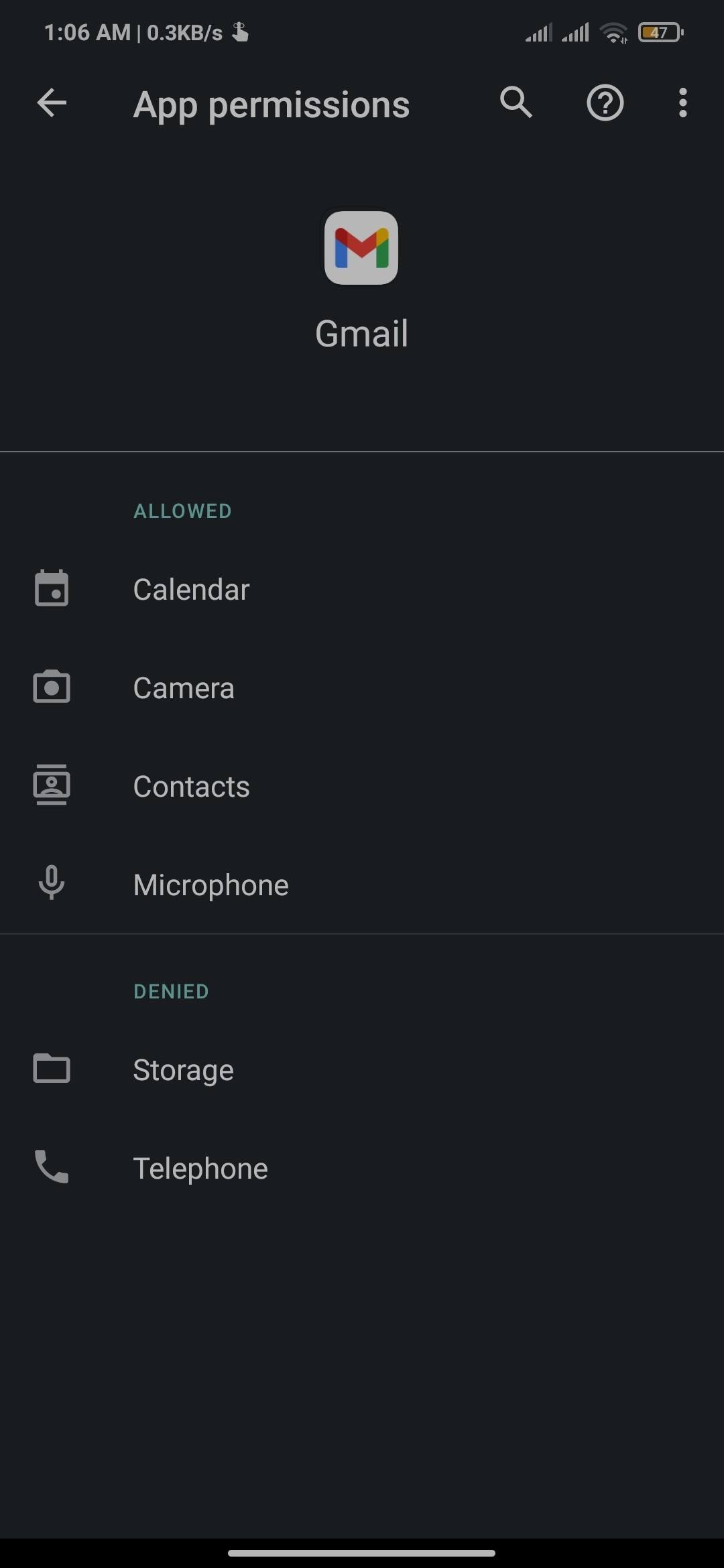Open the three-dot overflow menu

pos(682,103)
